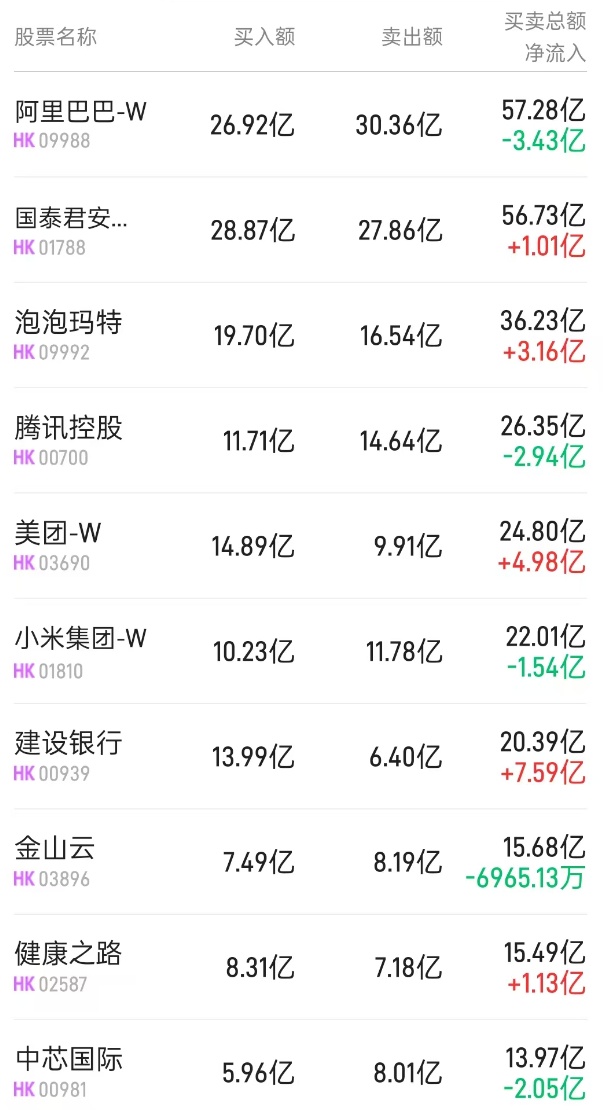View 国泰君安 HK 01788 details
This screenshot has height=1110, width=603.
point(72,218)
